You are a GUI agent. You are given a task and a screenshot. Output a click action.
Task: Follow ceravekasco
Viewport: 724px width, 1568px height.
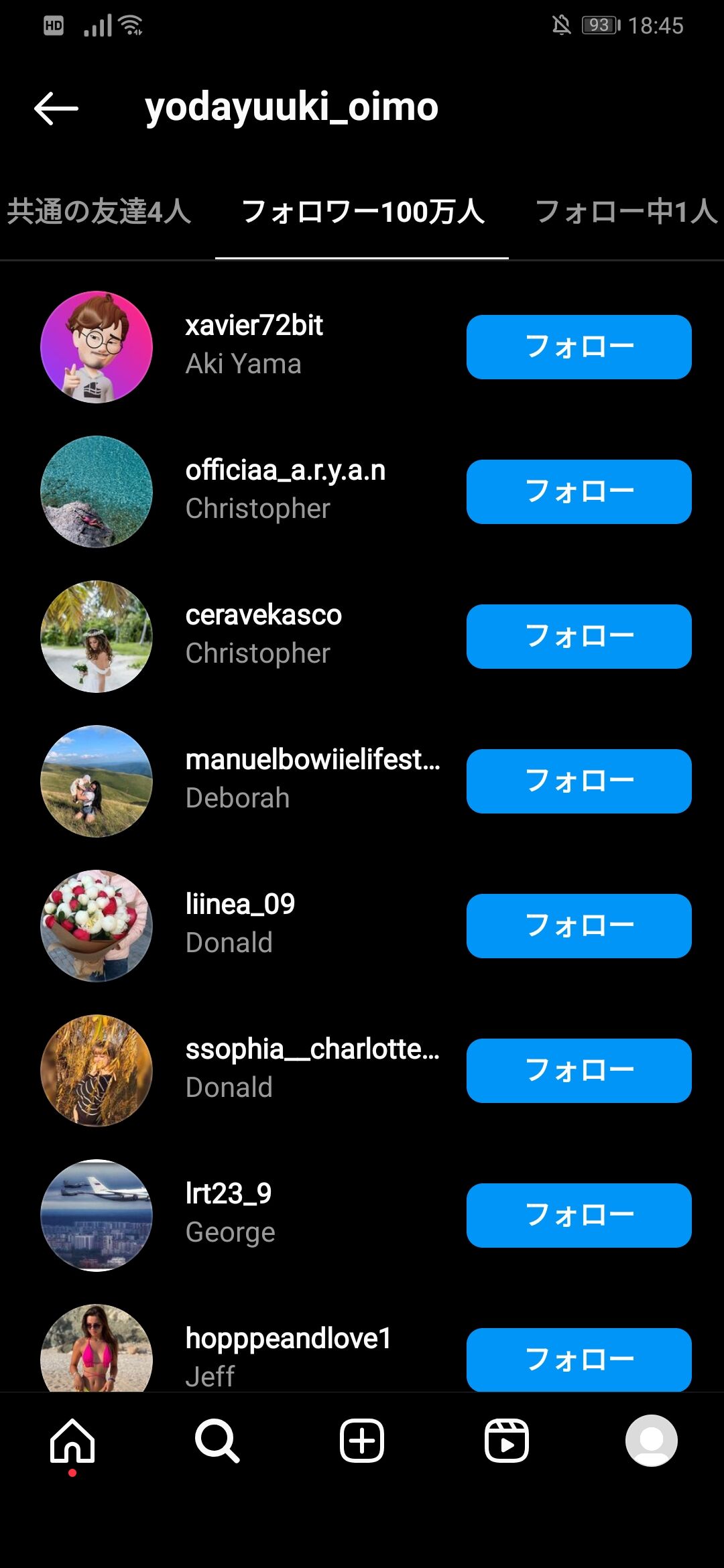579,637
